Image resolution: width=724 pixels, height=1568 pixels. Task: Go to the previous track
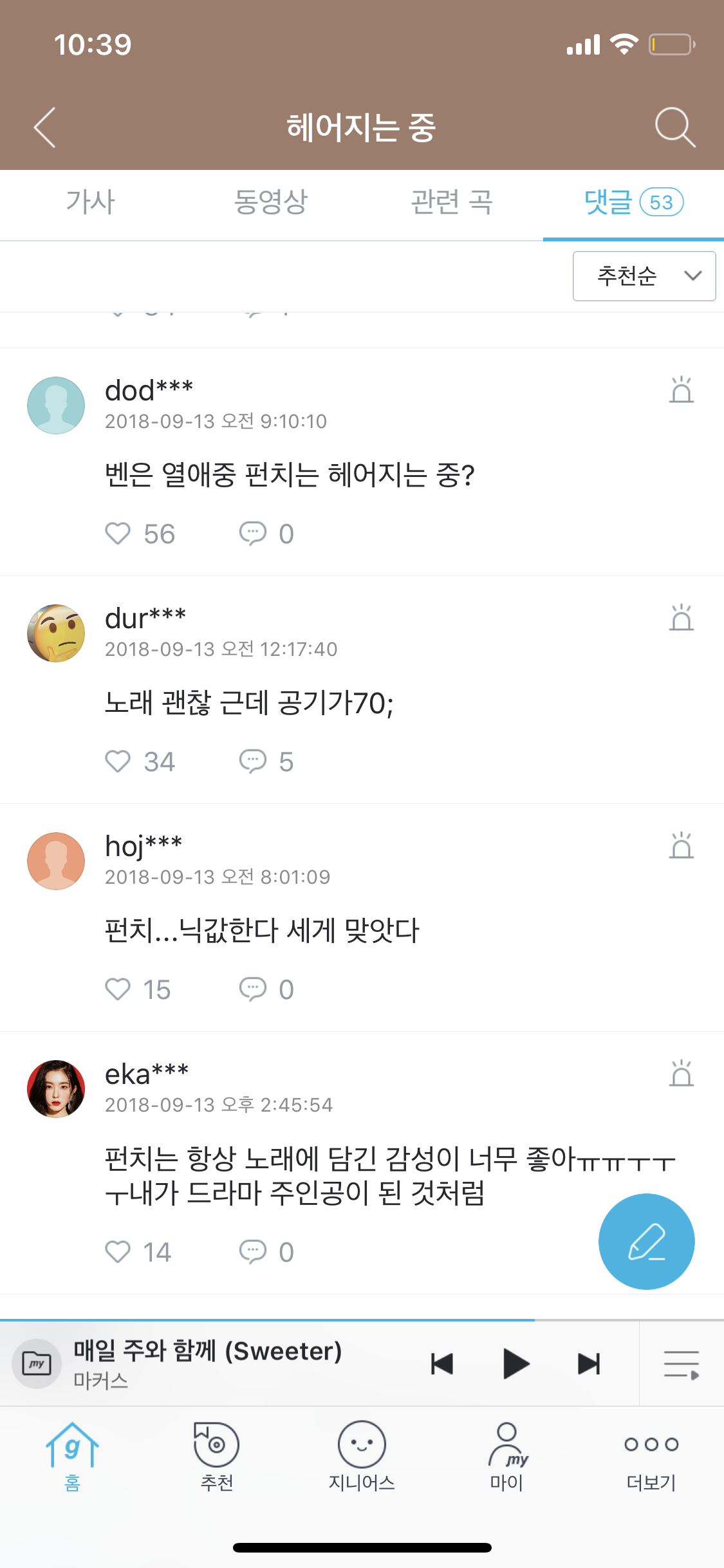click(442, 1363)
